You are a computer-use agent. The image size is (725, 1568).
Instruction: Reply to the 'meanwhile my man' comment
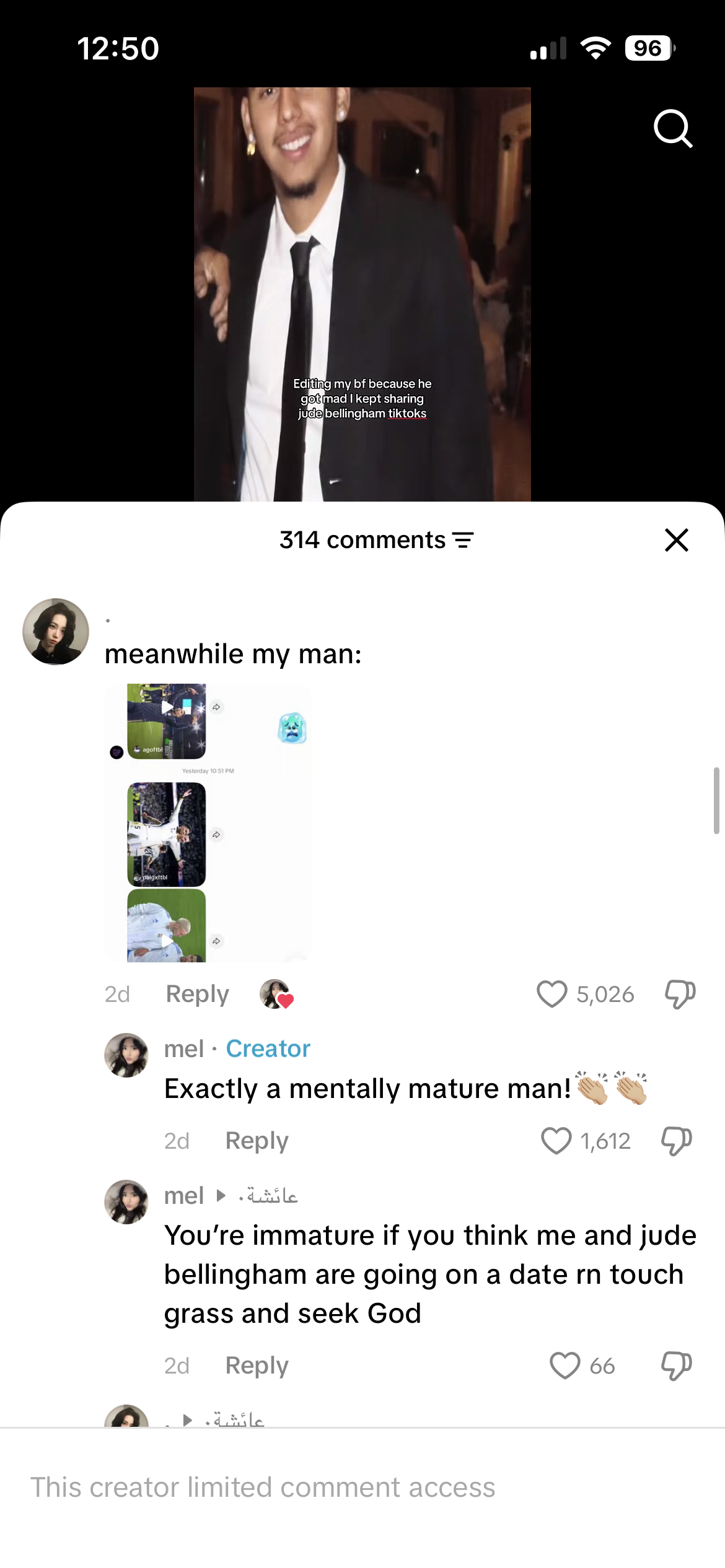(x=197, y=994)
